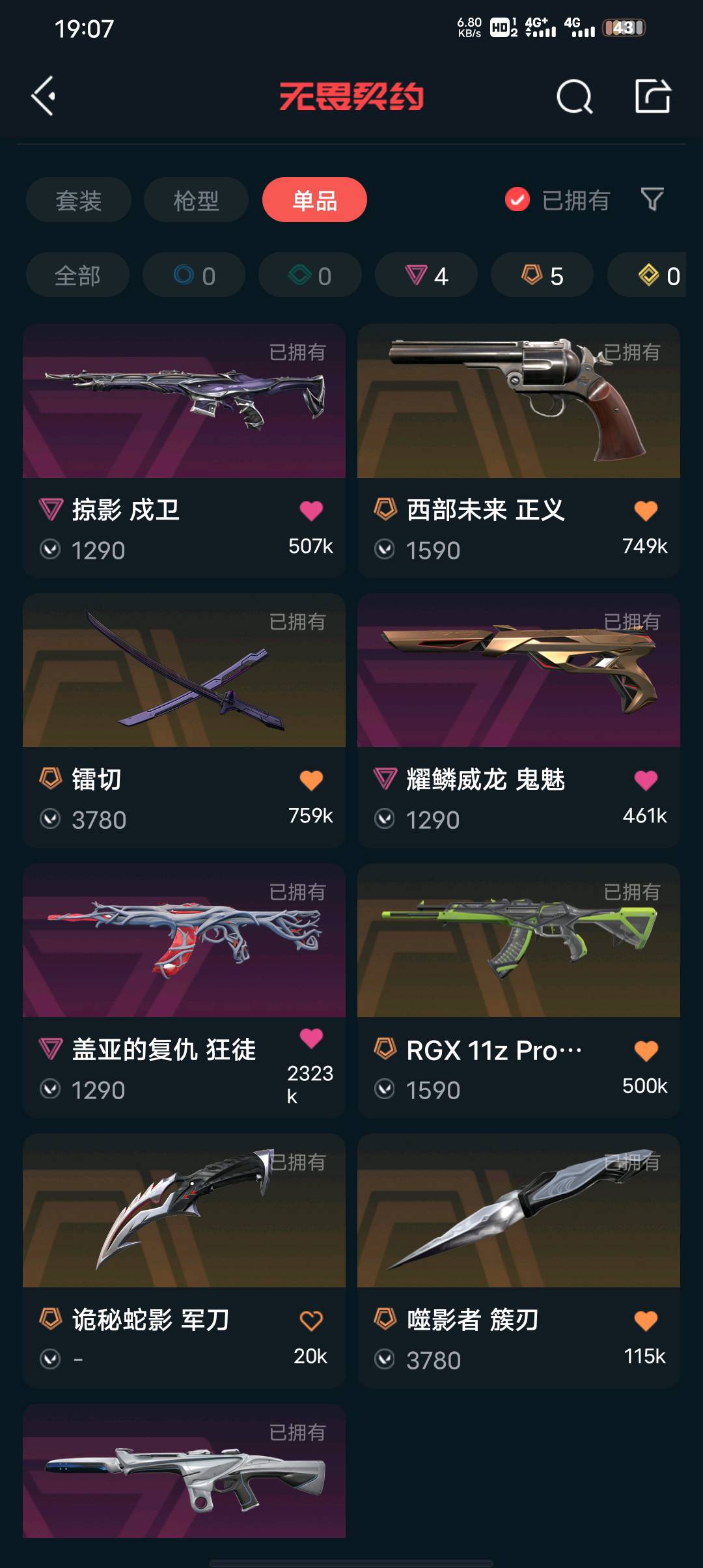View the 镭切 sword skin card
The width and height of the screenshot is (703, 1568).
(x=184, y=671)
